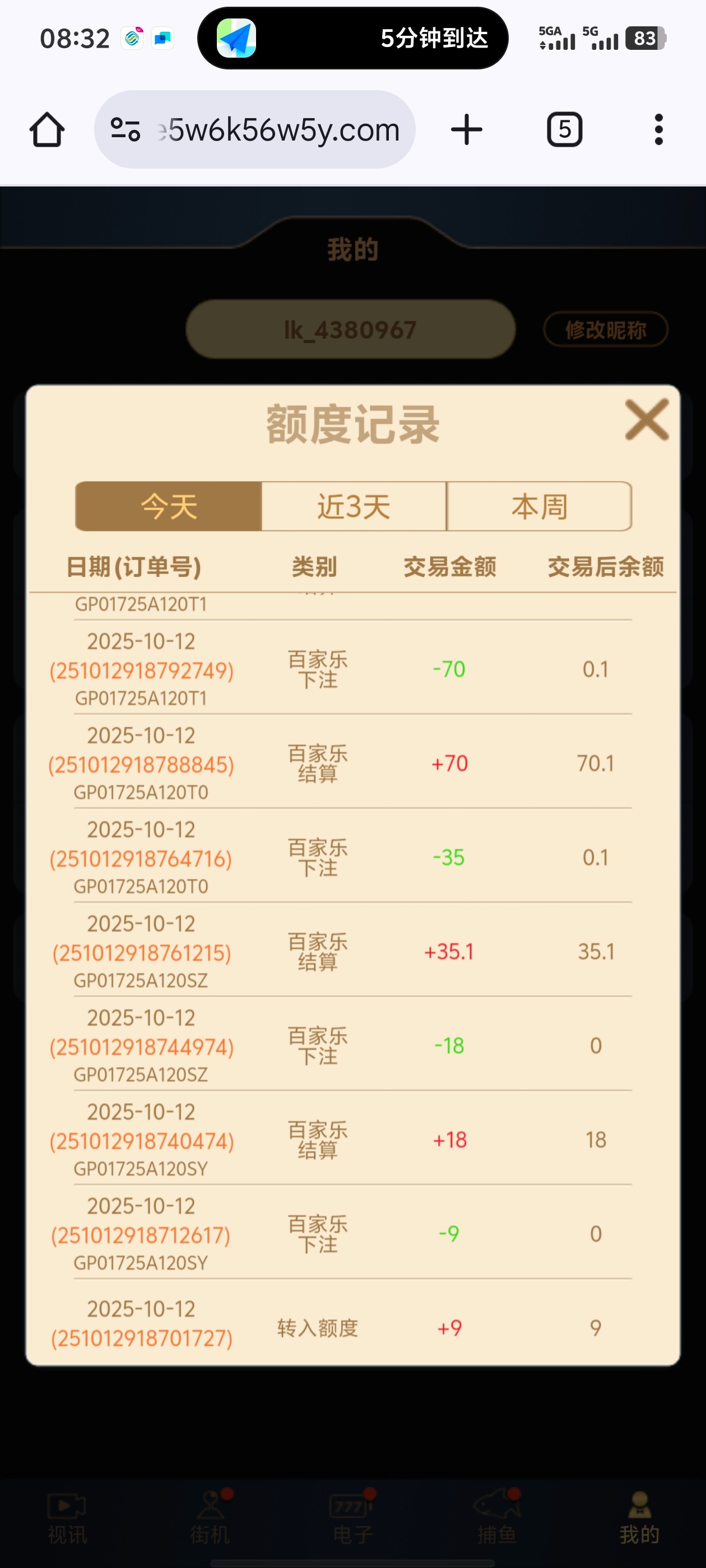706x1568 pixels.
Task: Tap the 5分钟到达 navigation pill
Action: click(352, 38)
